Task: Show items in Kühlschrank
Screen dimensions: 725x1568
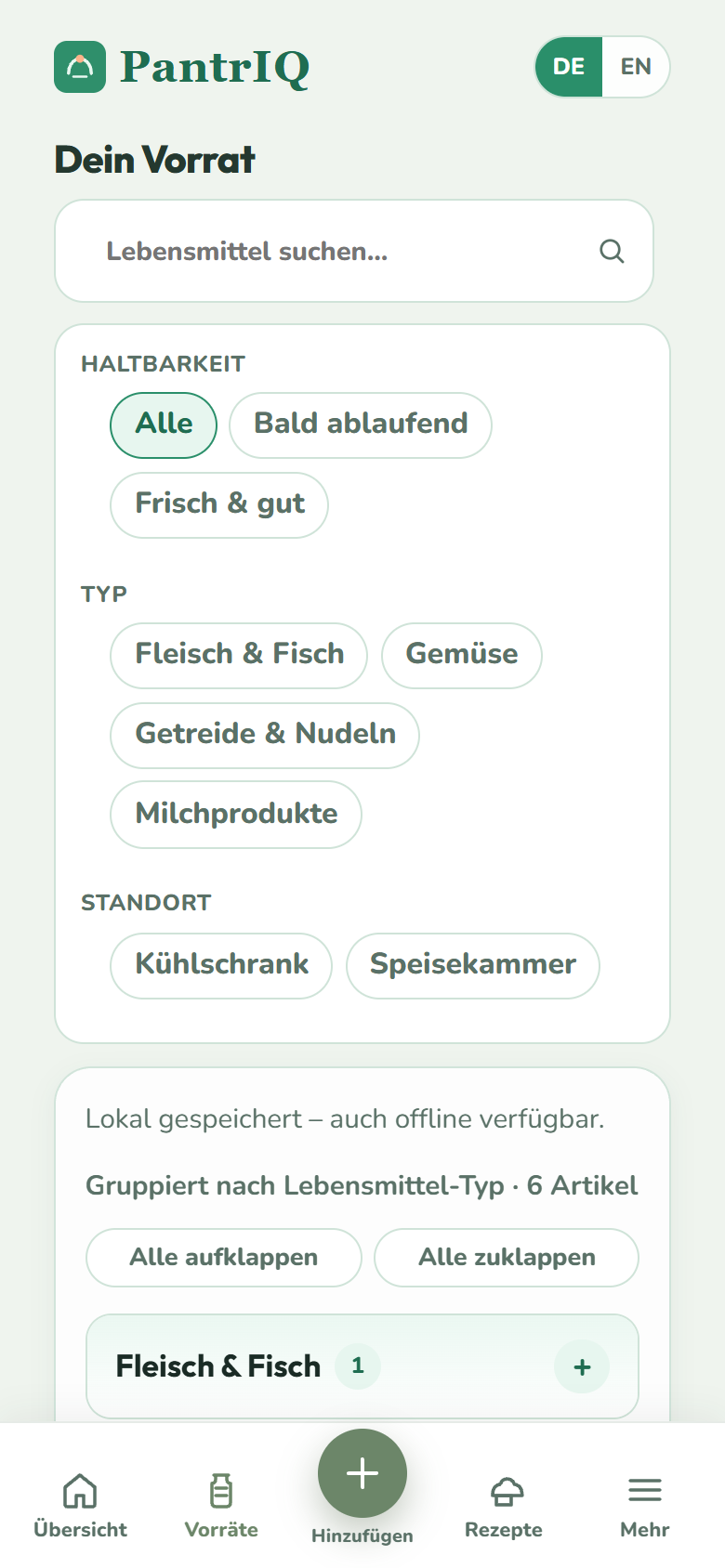Action: click(221, 966)
